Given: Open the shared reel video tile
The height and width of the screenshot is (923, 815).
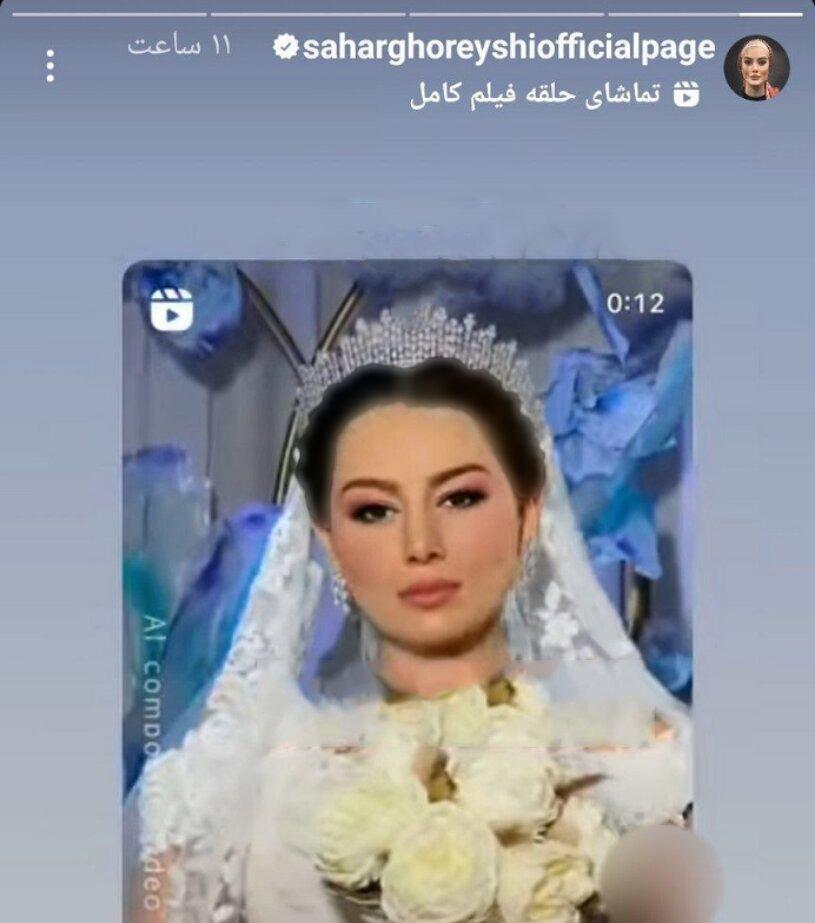Looking at the screenshot, I should (x=407, y=590).
